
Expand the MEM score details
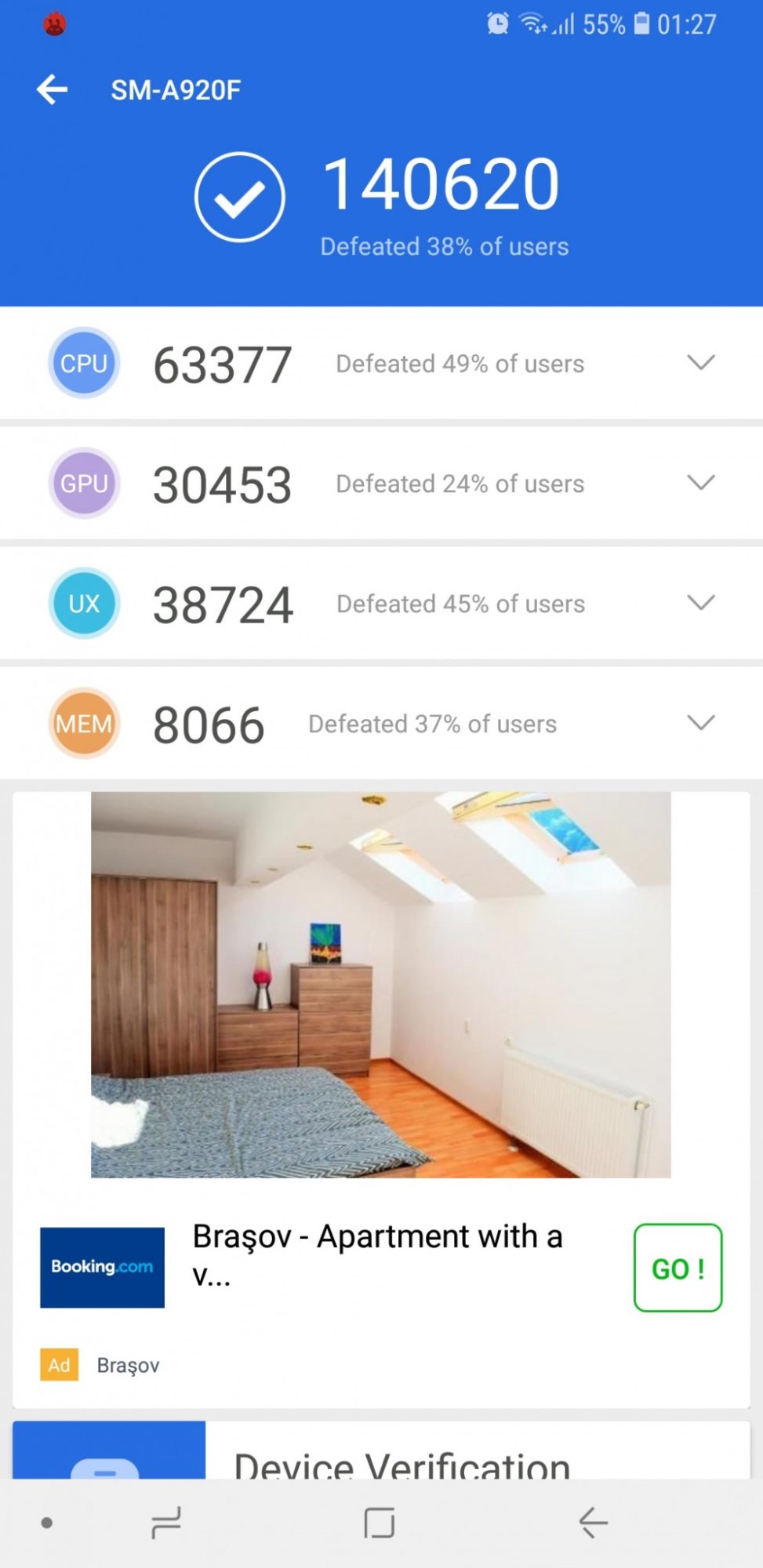700,723
